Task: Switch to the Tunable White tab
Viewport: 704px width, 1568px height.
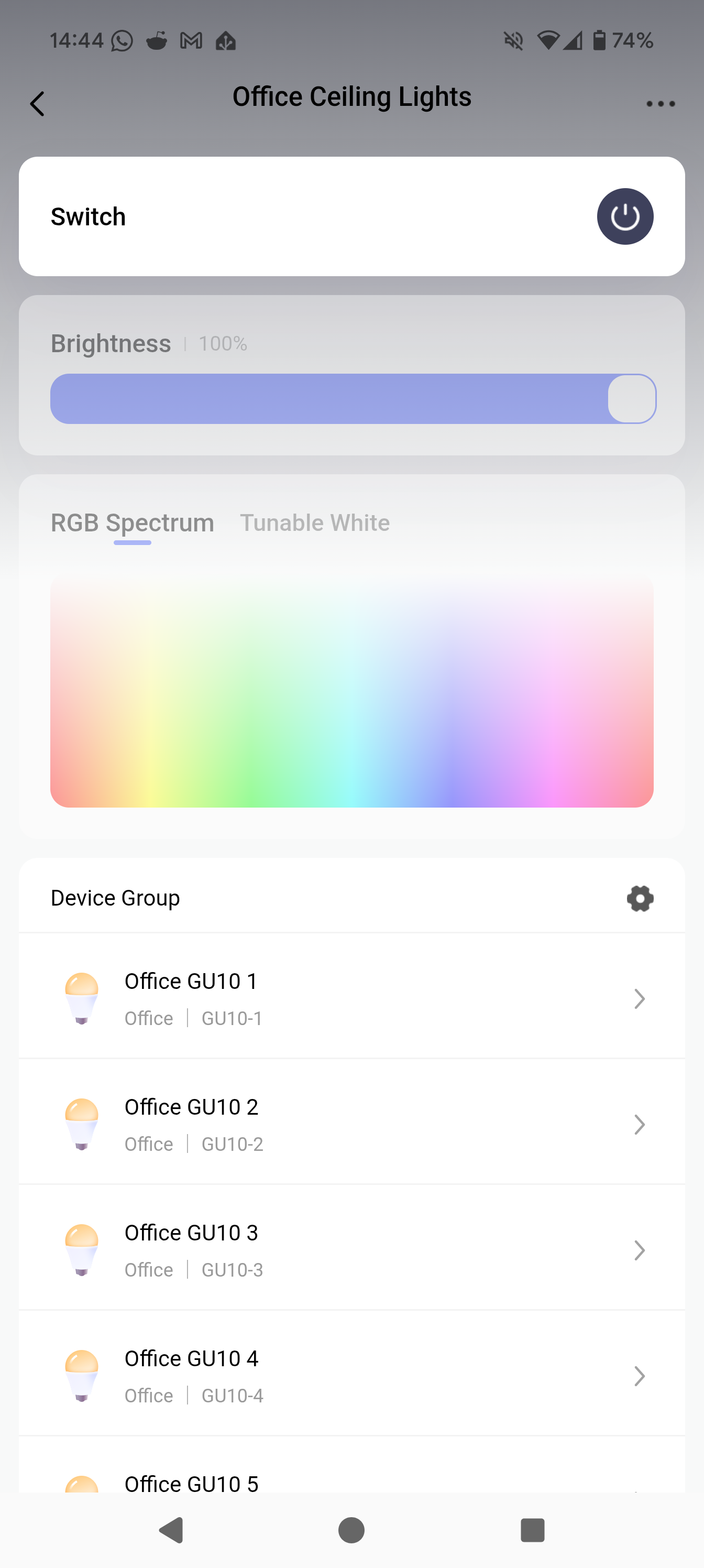Action: click(315, 523)
